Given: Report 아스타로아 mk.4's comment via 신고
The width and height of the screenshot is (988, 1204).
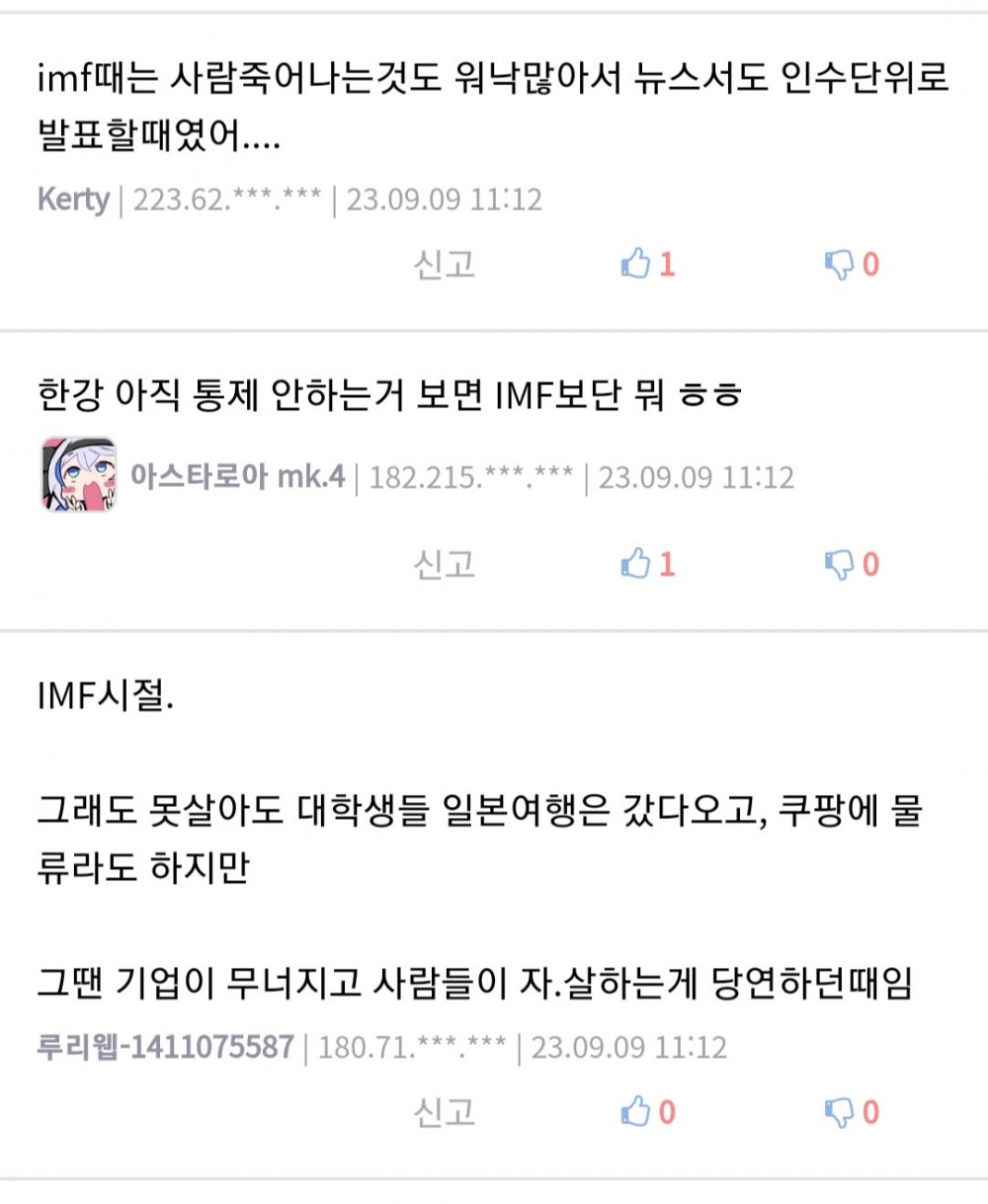Looking at the screenshot, I should (445, 564).
